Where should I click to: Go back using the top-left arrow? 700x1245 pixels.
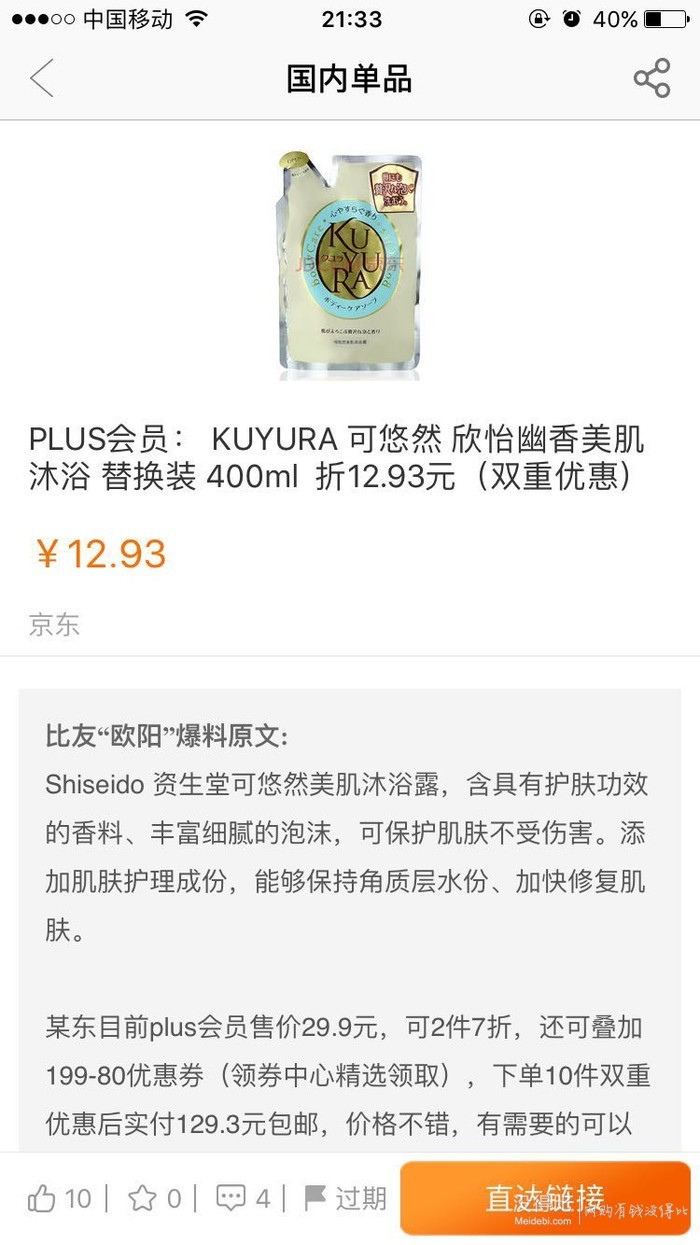(x=41, y=78)
